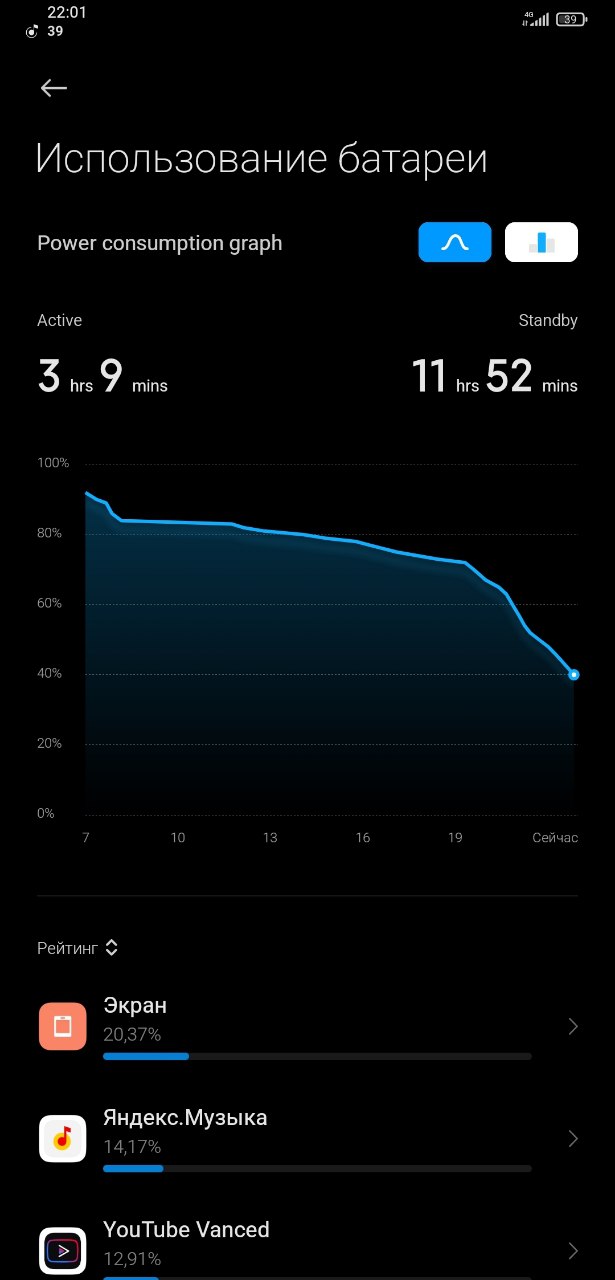Image resolution: width=615 pixels, height=1280 pixels.
Task: Switch to the bar chart view
Action: 541,242
